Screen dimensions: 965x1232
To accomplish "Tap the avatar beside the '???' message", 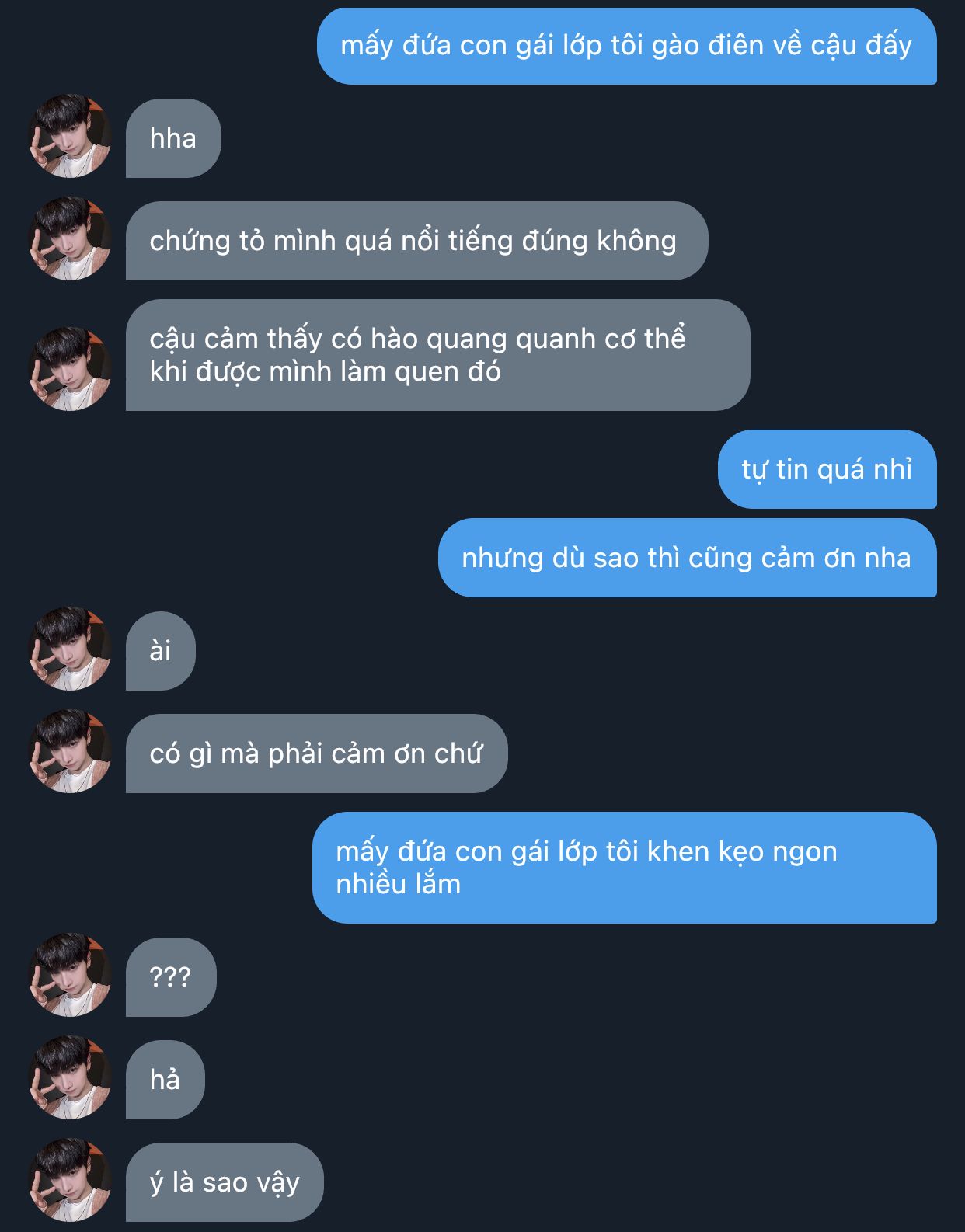I will pyautogui.click(x=70, y=975).
